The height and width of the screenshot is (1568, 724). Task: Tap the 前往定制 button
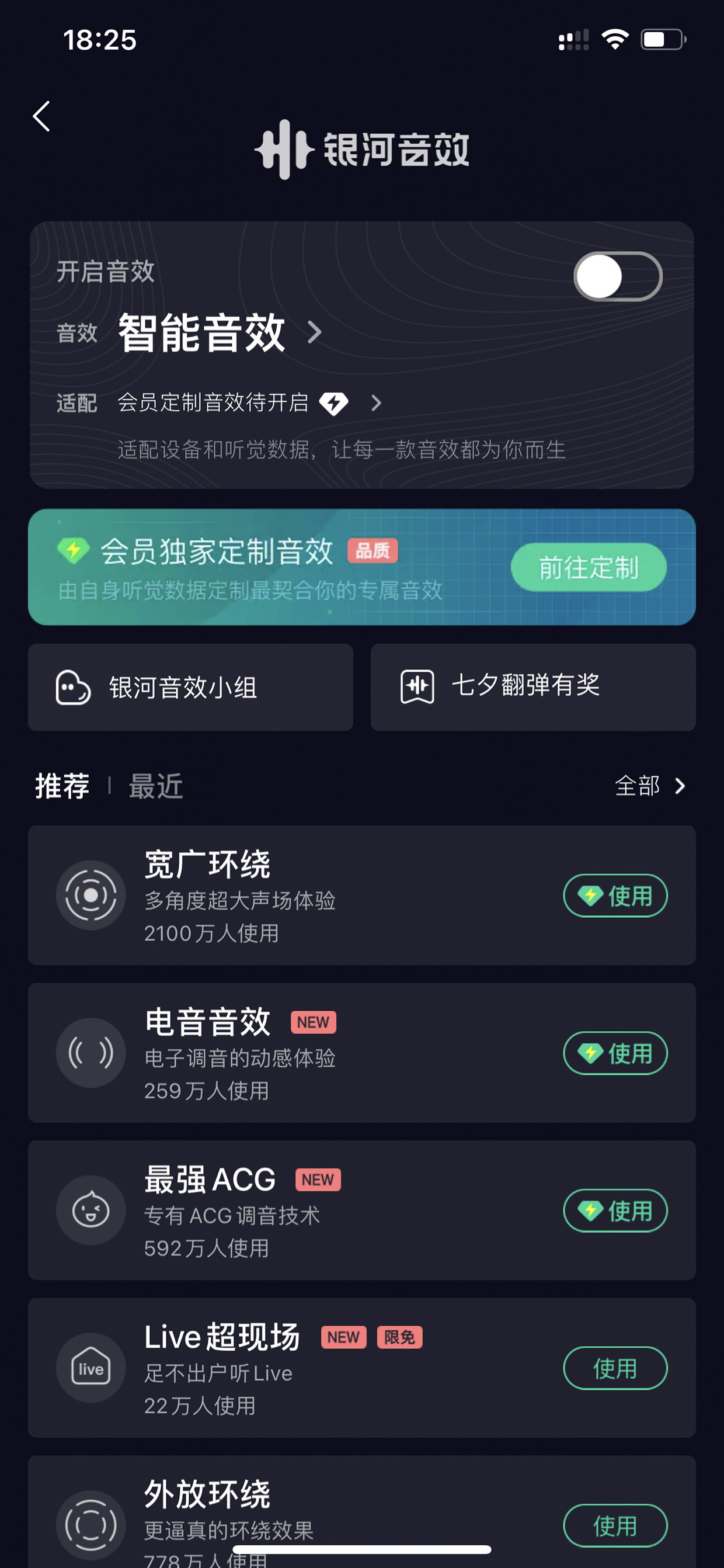click(x=589, y=567)
